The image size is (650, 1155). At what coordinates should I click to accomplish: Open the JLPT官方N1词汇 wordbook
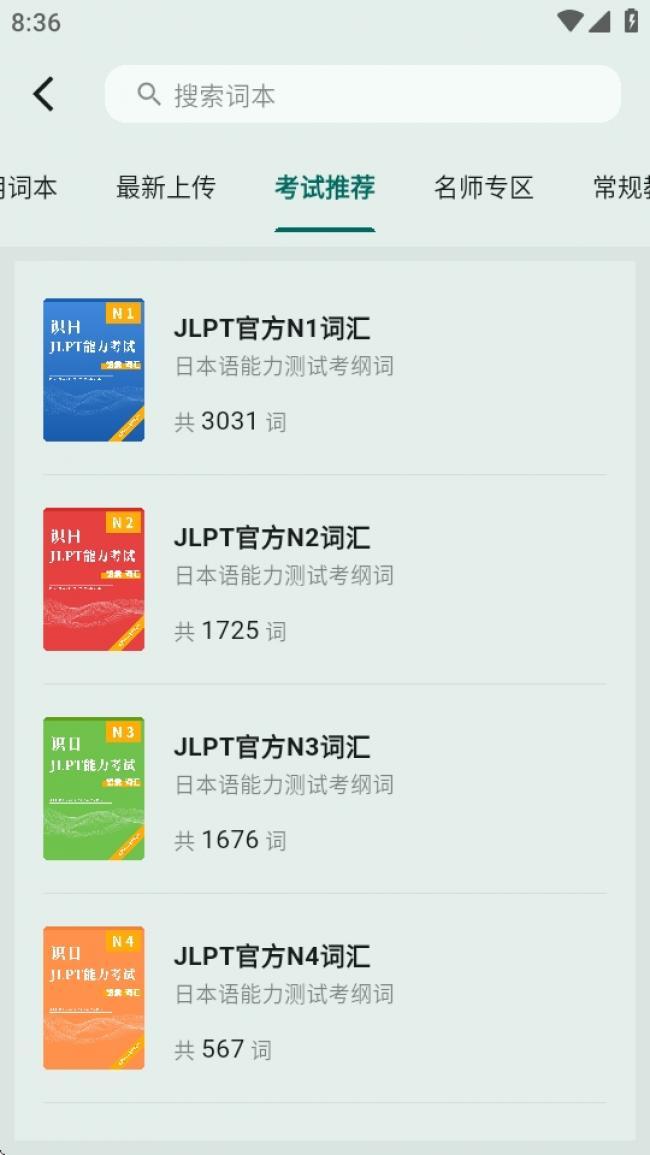[325, 370]
